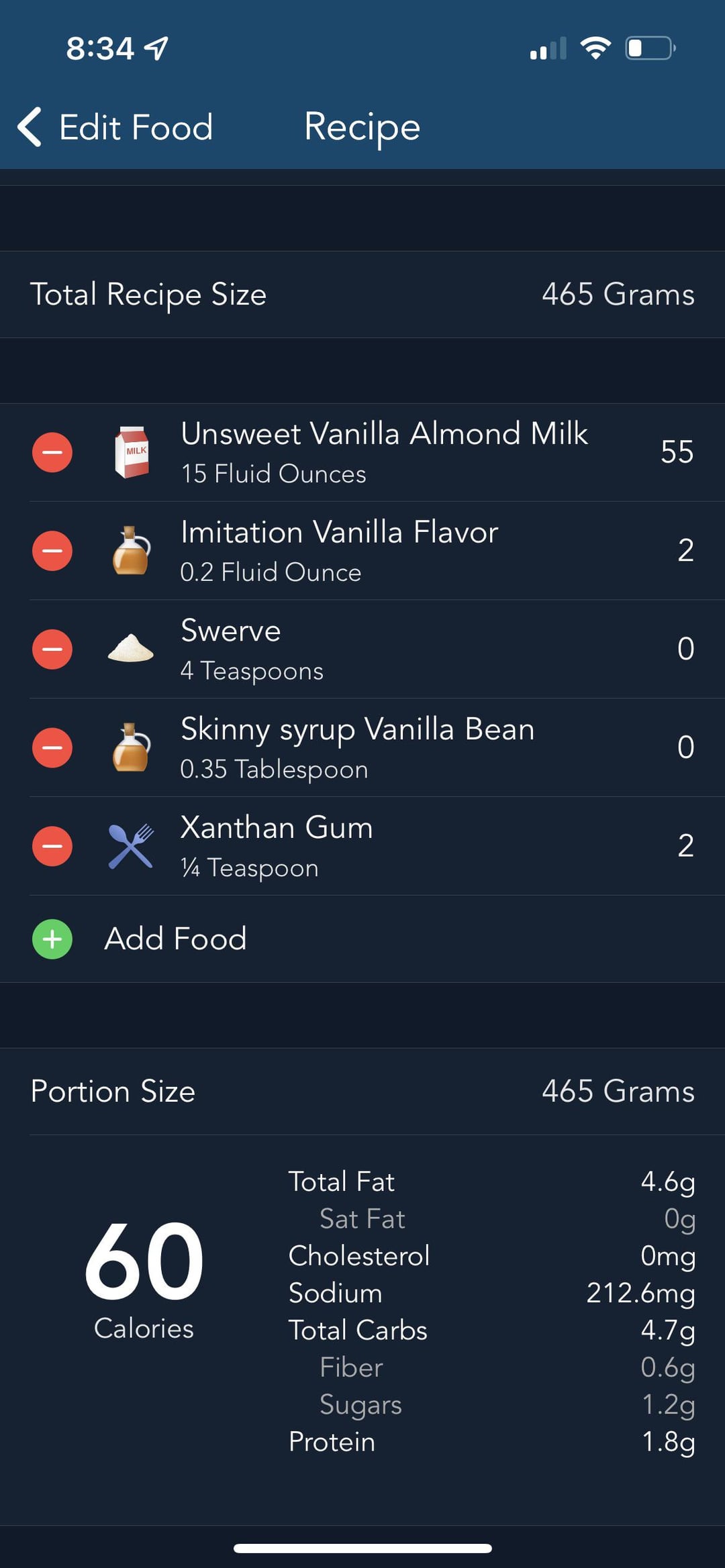The image size is (725, 1568).
Task: Open Imitation Vanilla Flavor ingredient details
Action: click(339, 551)
